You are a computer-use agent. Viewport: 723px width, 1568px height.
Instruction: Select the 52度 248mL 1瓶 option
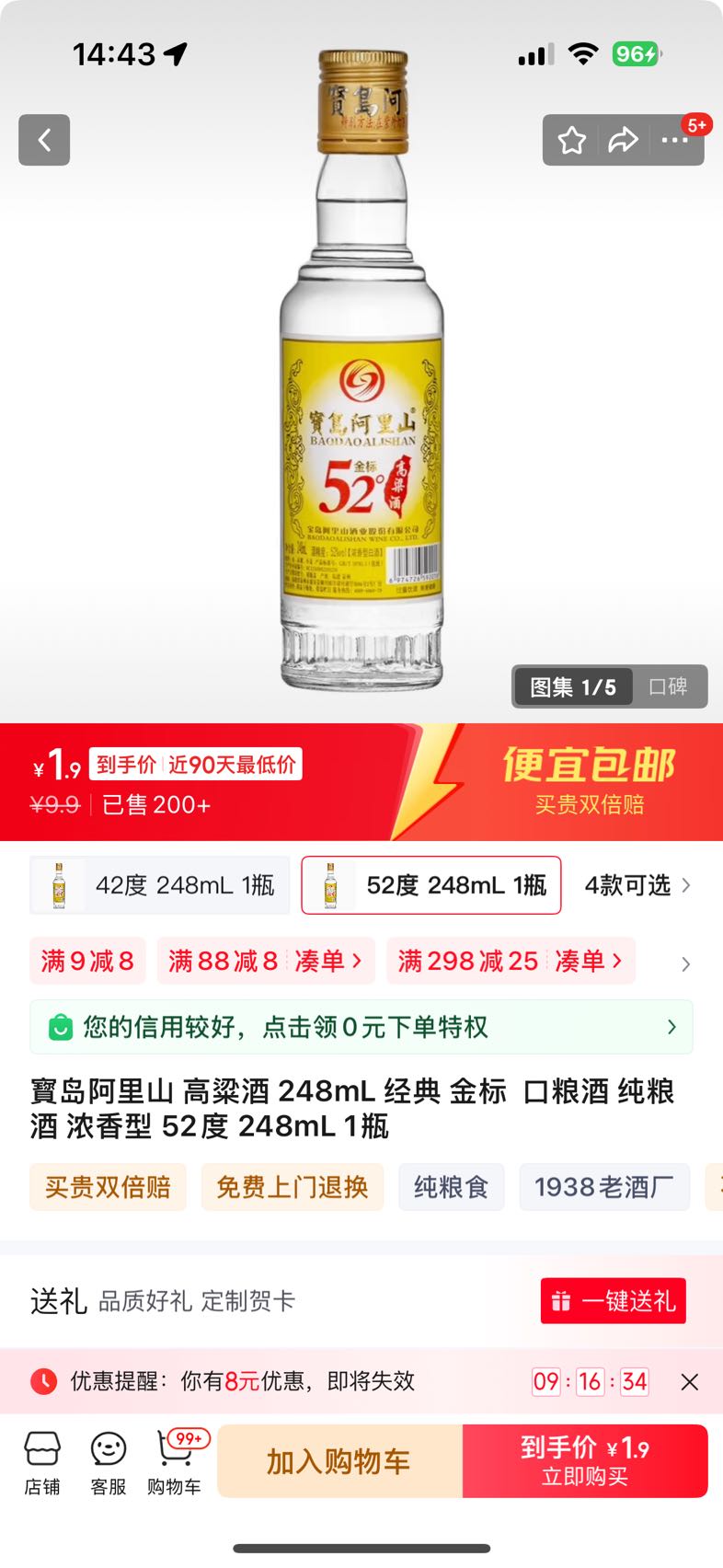431,885
